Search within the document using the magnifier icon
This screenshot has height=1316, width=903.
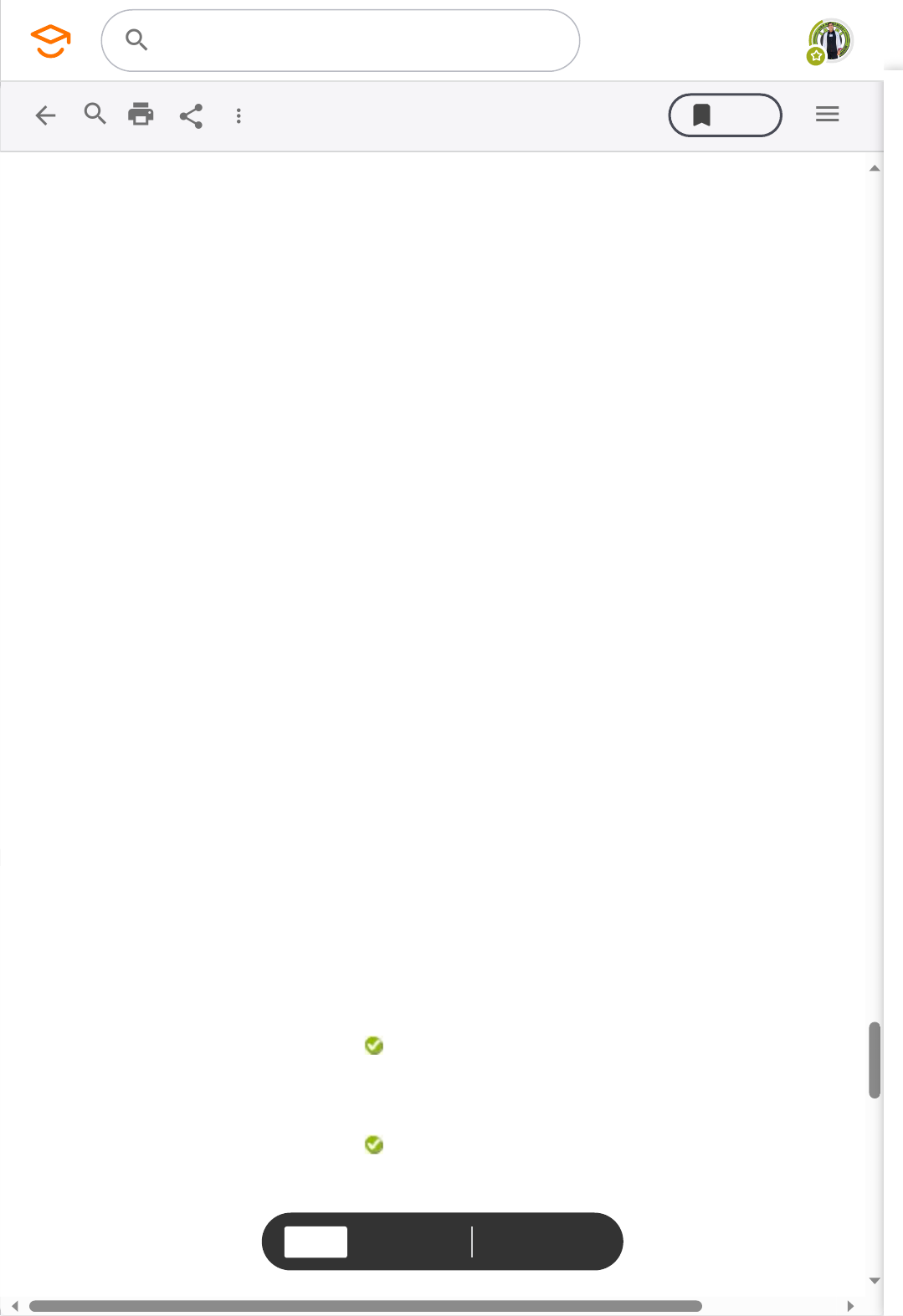[95, 114]
